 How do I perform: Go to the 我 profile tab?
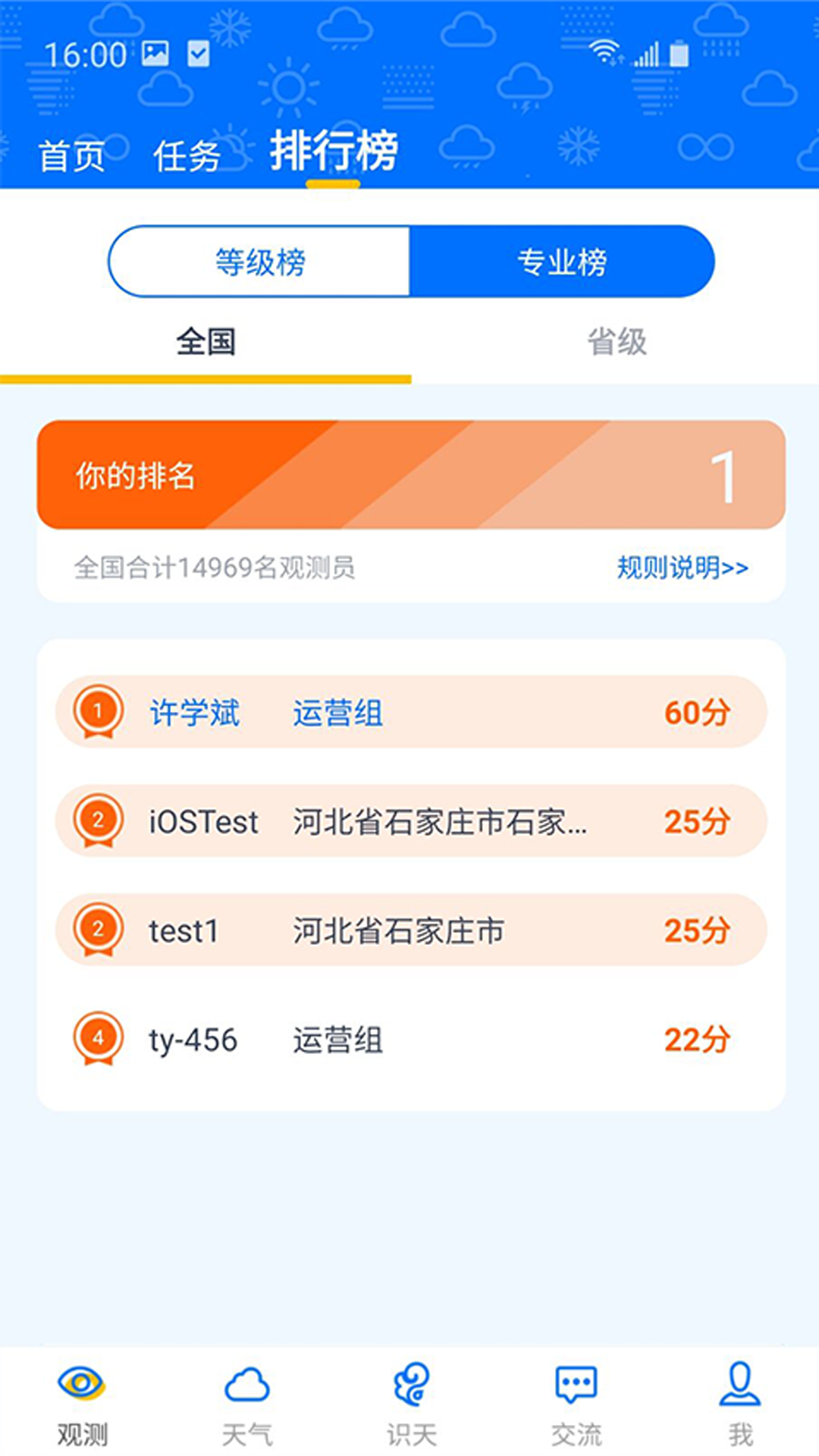coord(739,1403)
